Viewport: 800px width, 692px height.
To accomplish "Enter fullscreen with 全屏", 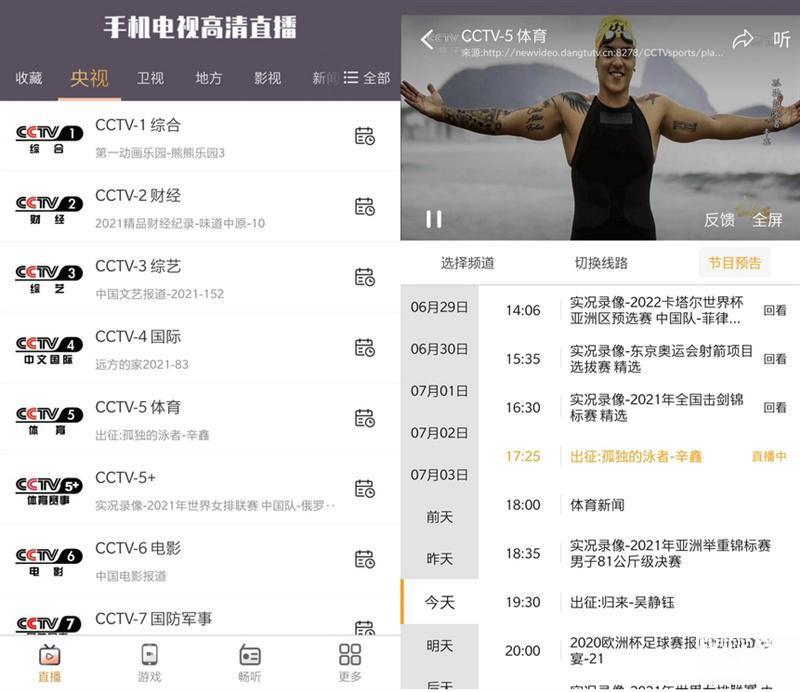I will [767, 219].
